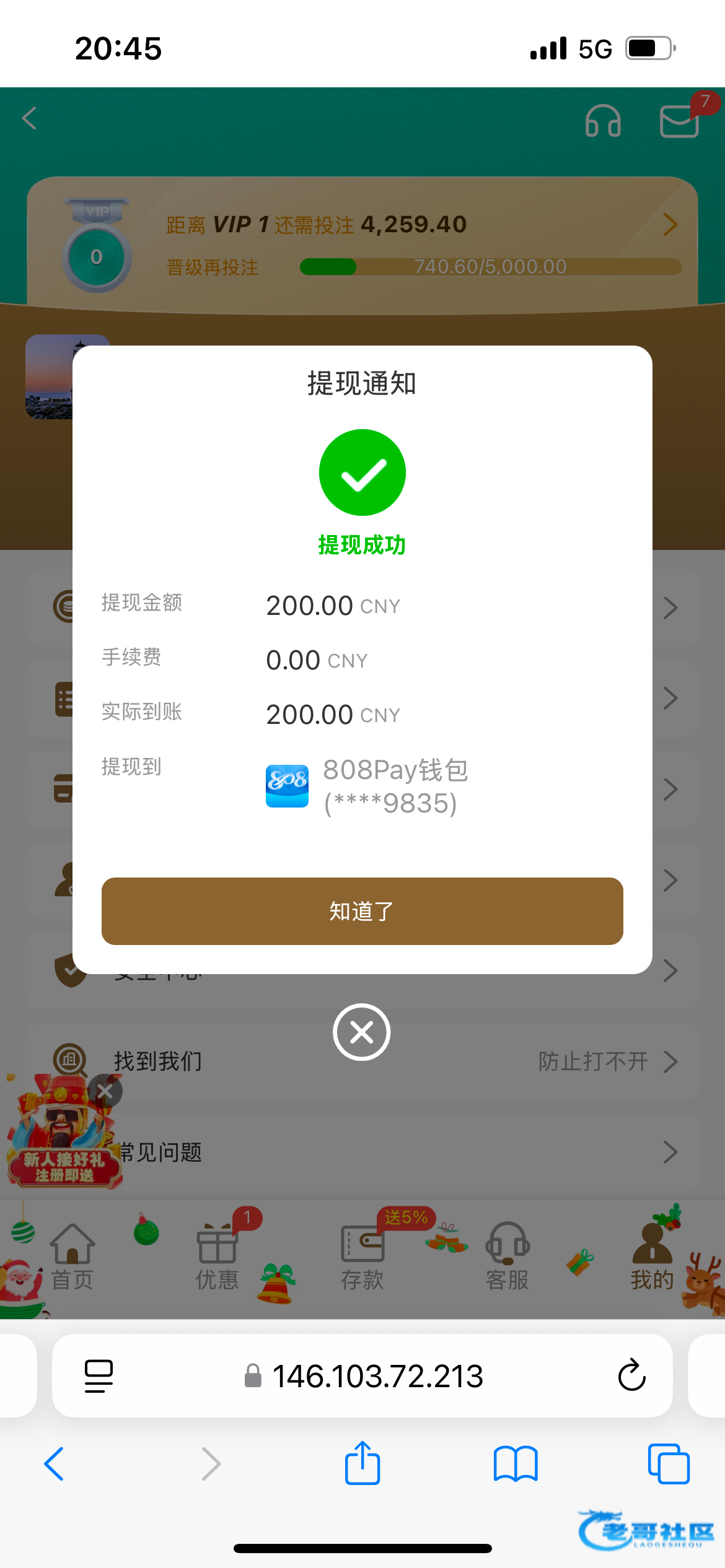725x1568 pixels.
Task: Switch to the 优惠 tab
Action: click(x=217, y=1257)
